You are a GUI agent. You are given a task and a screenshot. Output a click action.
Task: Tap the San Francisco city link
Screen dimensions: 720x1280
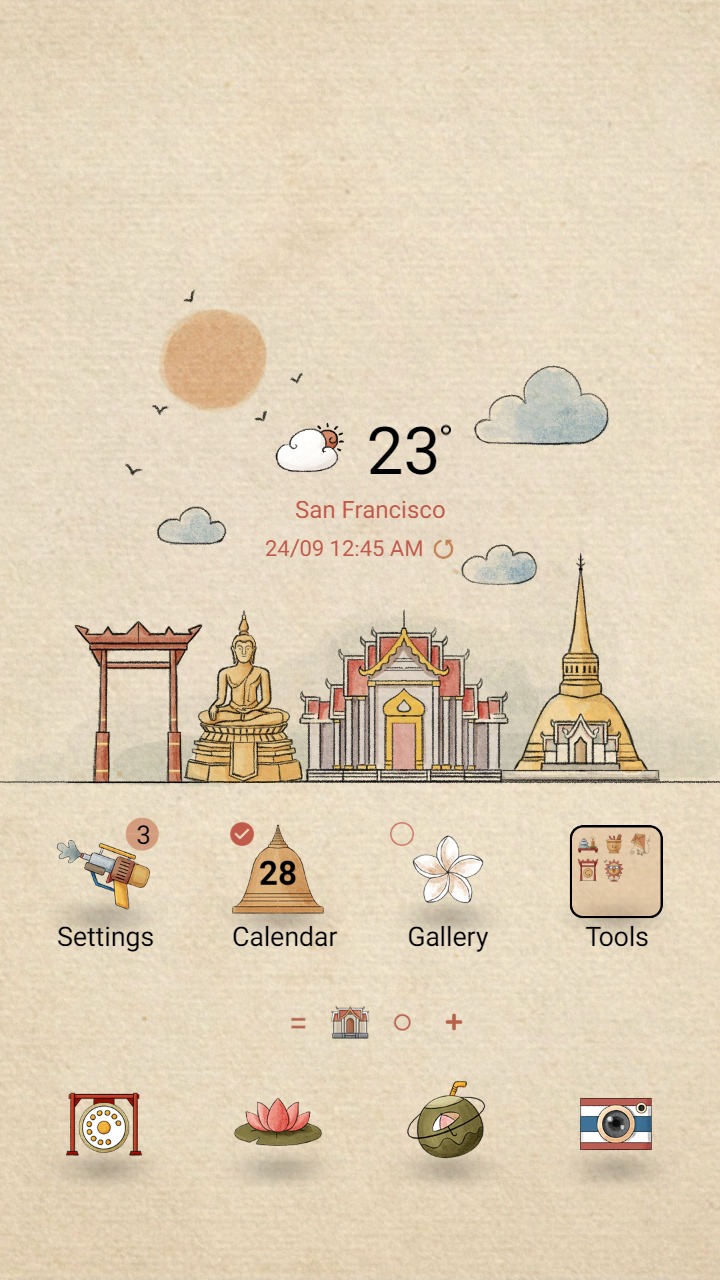pos(371,509)
